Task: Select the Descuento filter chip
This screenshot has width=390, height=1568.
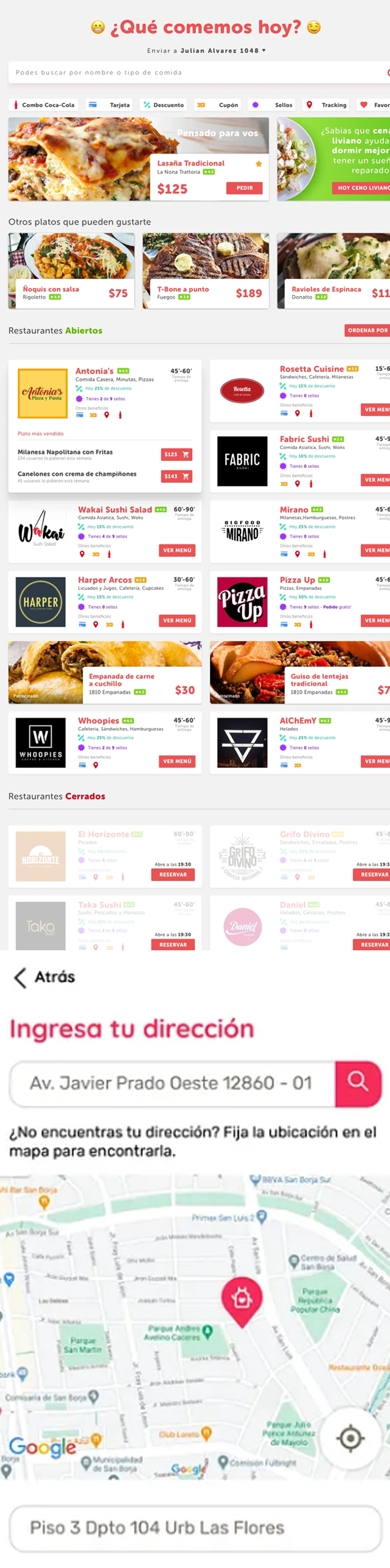Action: 164,105
